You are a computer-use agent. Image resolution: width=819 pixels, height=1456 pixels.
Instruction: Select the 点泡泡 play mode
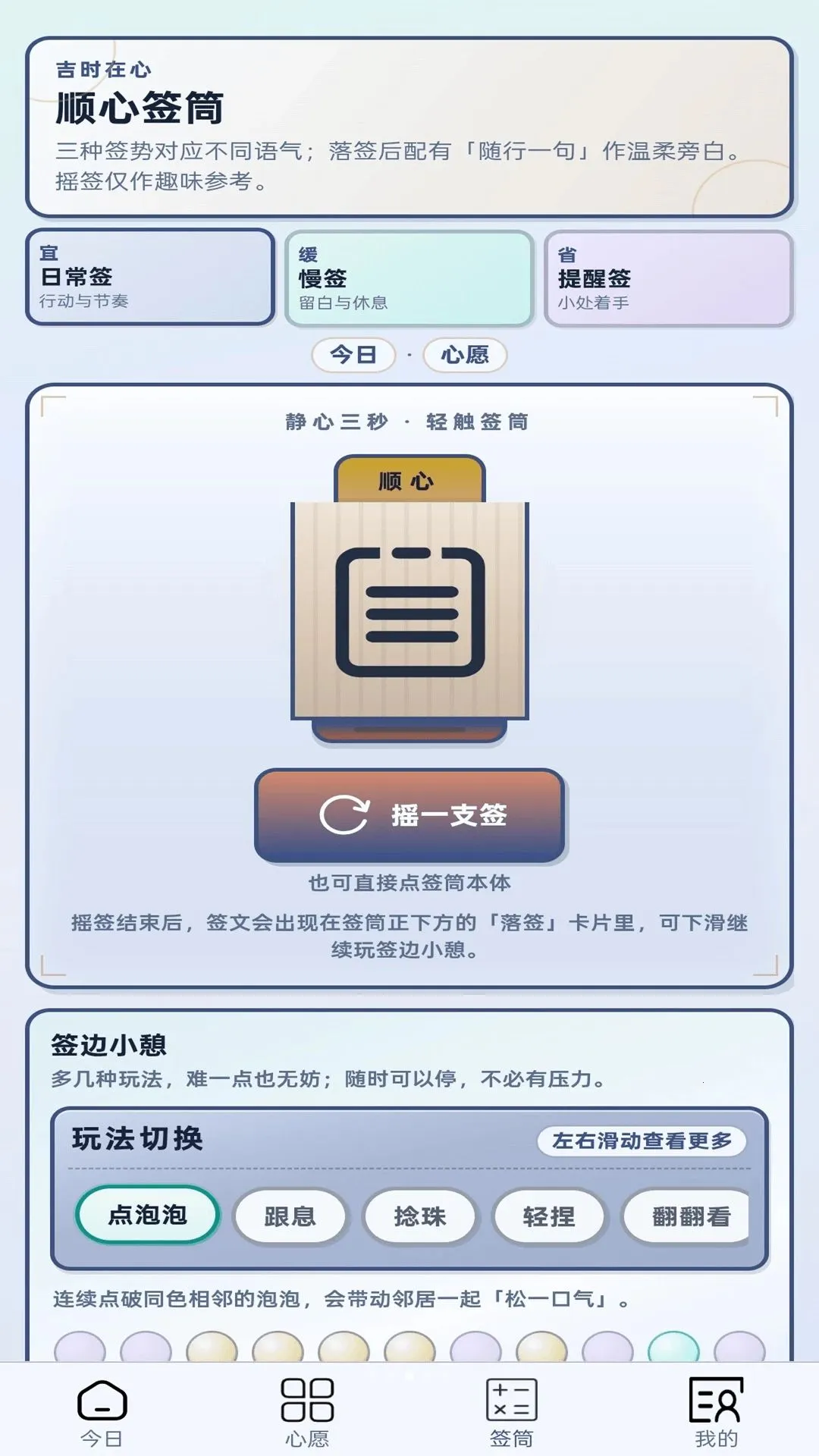point(147,1215)
